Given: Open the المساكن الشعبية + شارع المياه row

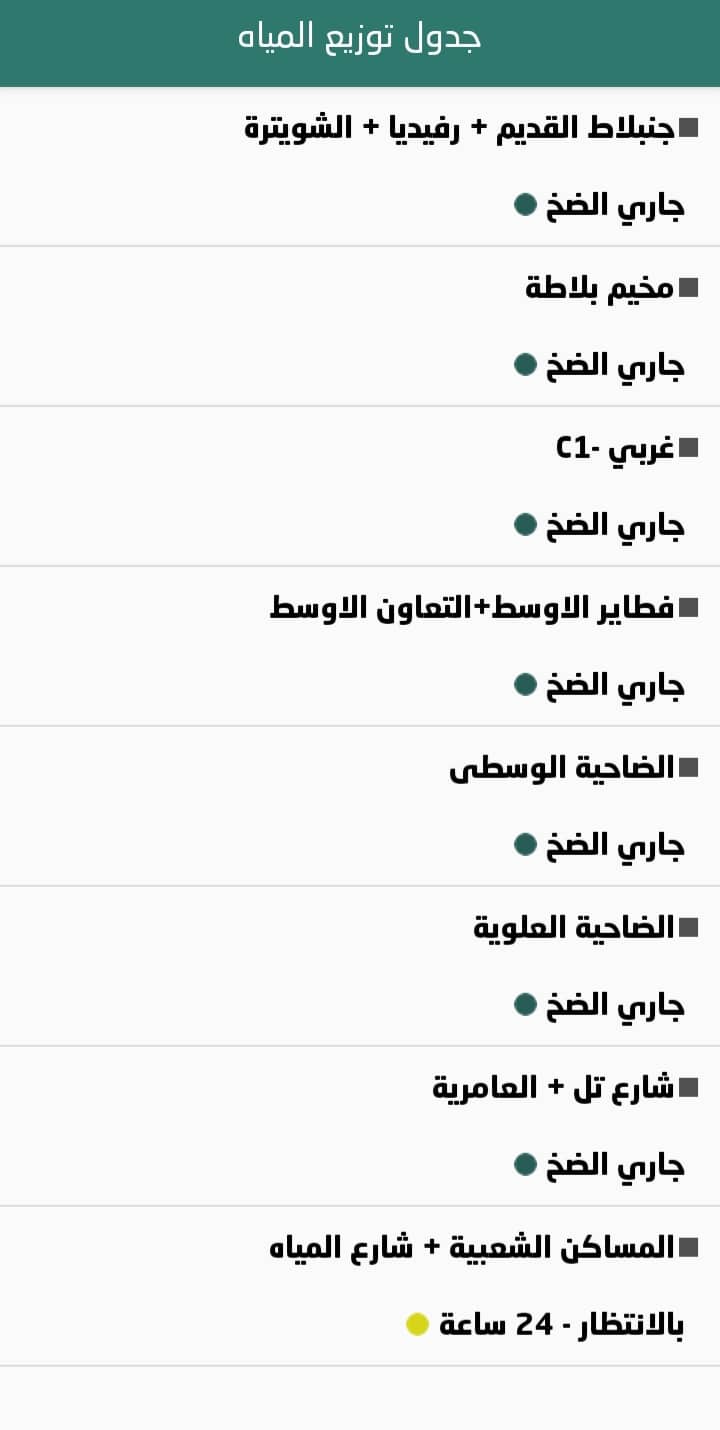Looking at the screenshot, I should coord(472,1249).
